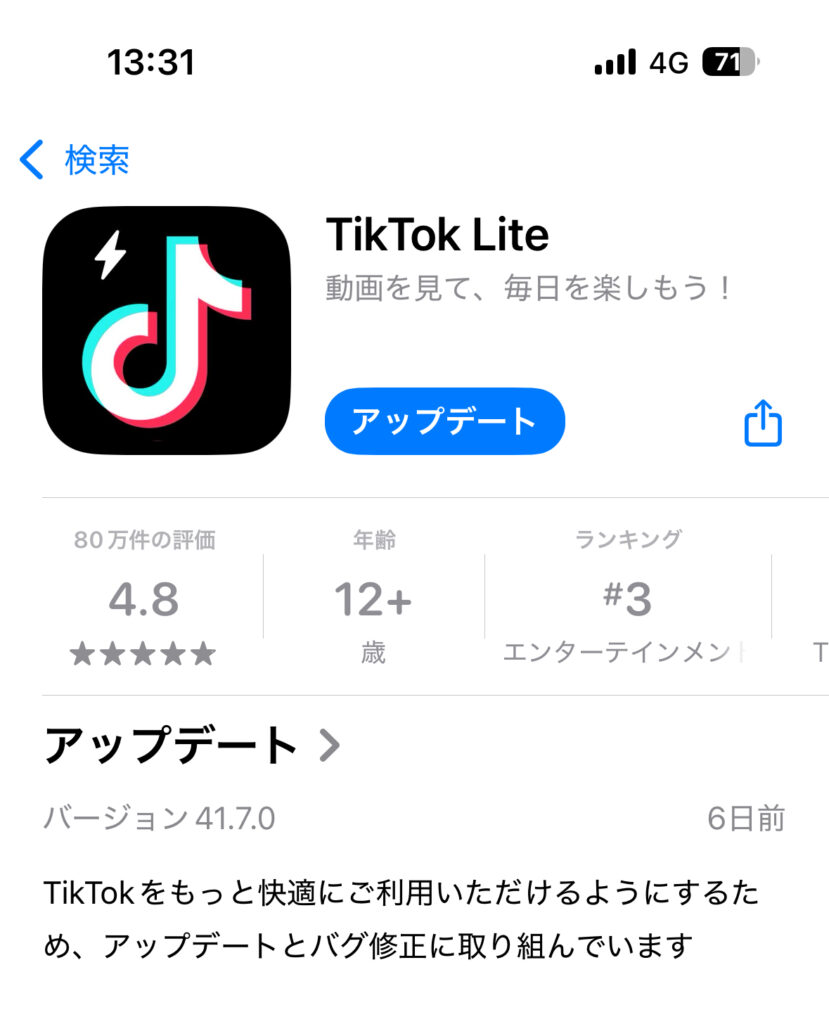Check the 12+ age rating details

(x=373, y=598)
